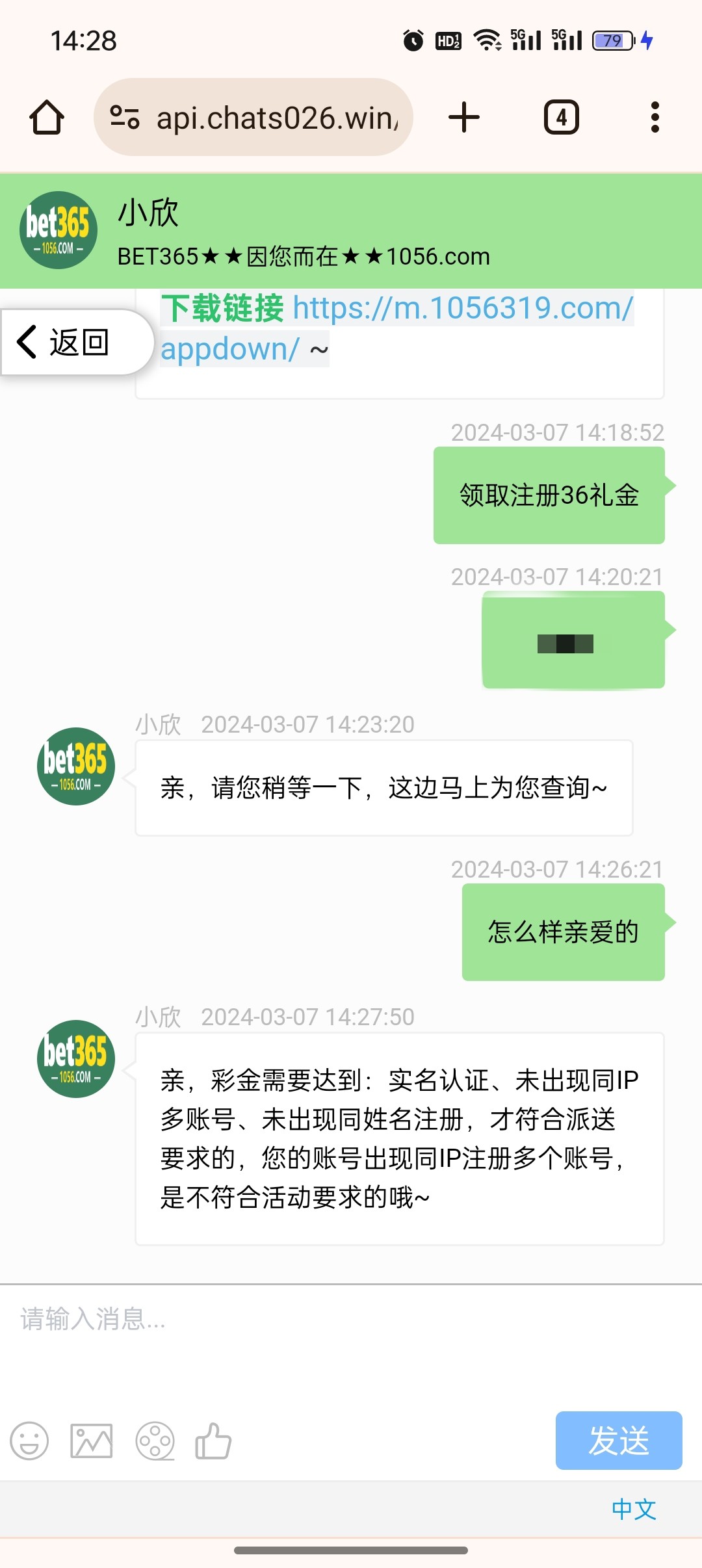The image size is (702, 1568).
Task: Open the emoji picker
Action: click(x=29, y=1441)
